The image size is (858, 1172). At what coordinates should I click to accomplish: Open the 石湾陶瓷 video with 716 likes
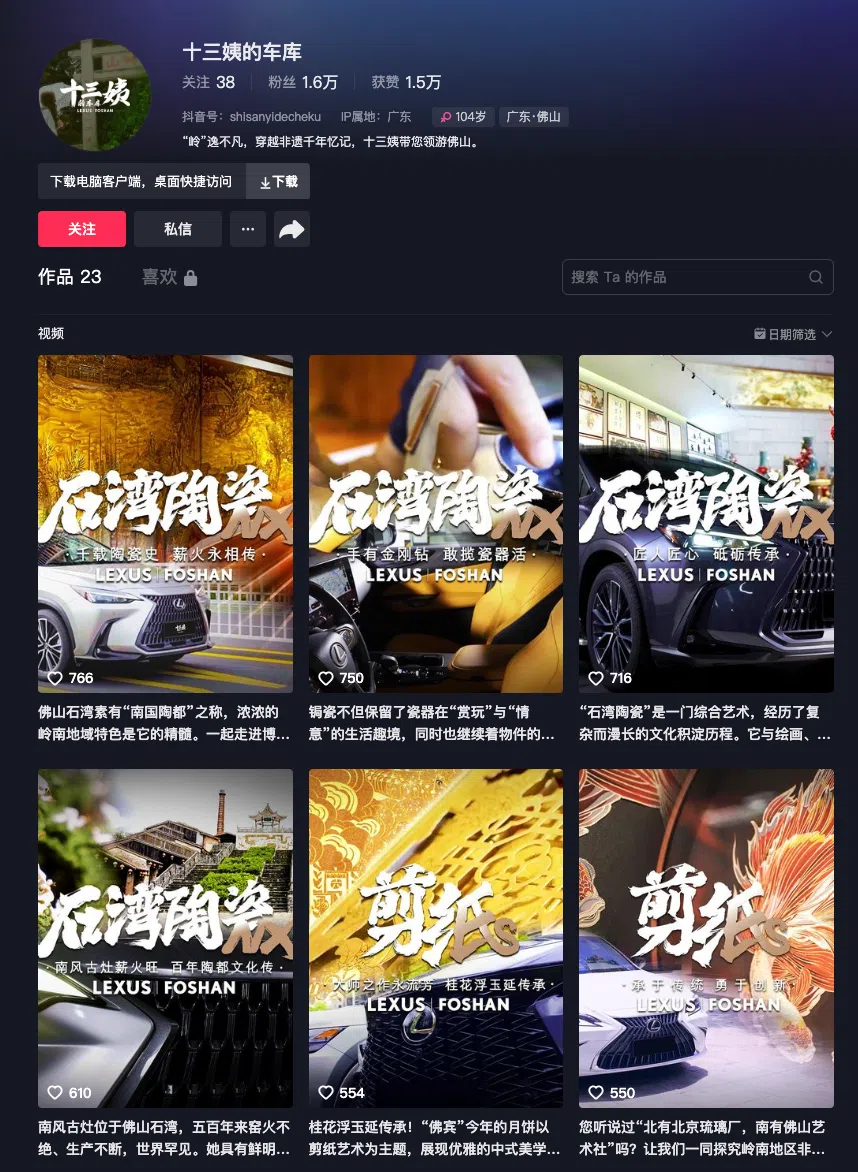point(706,523)
